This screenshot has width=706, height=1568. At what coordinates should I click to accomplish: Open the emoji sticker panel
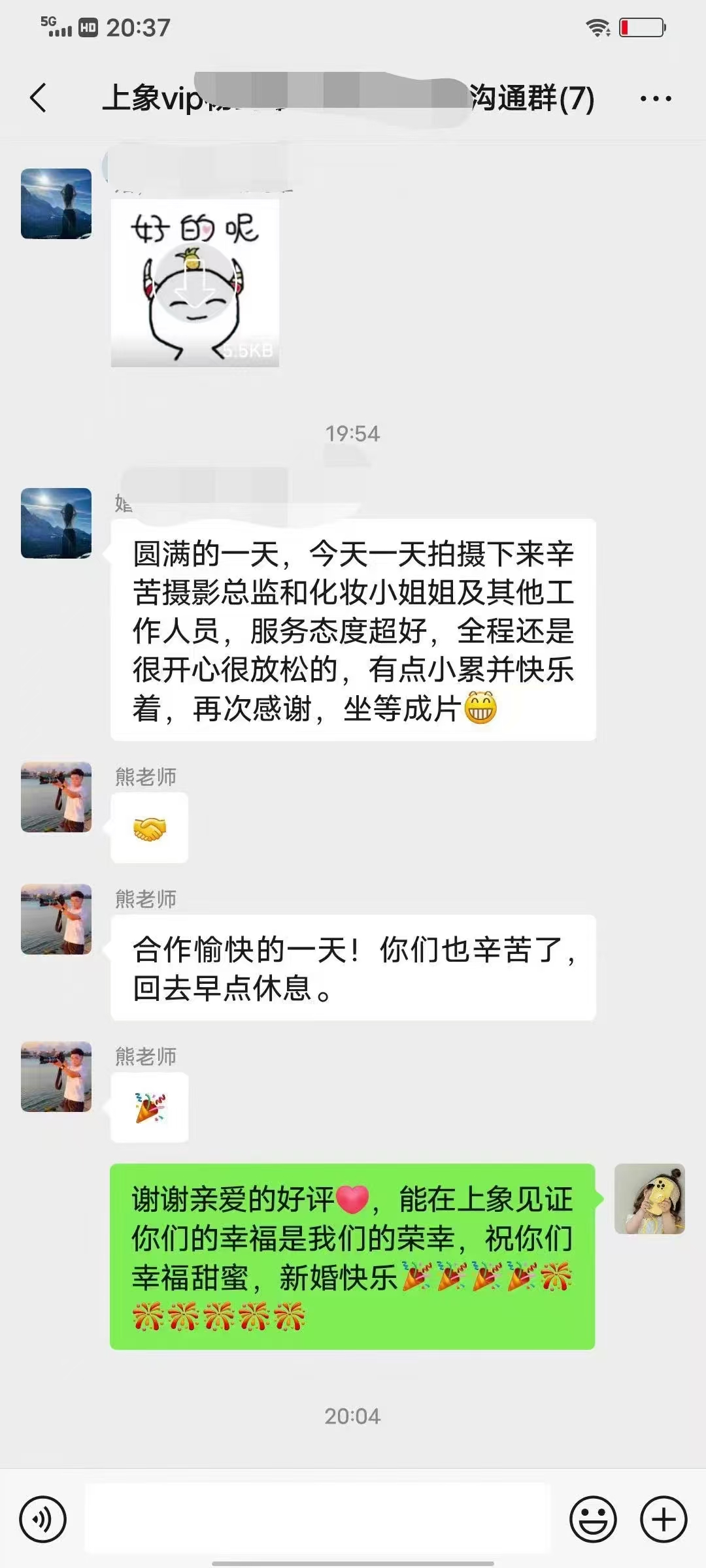(593, 1520)
